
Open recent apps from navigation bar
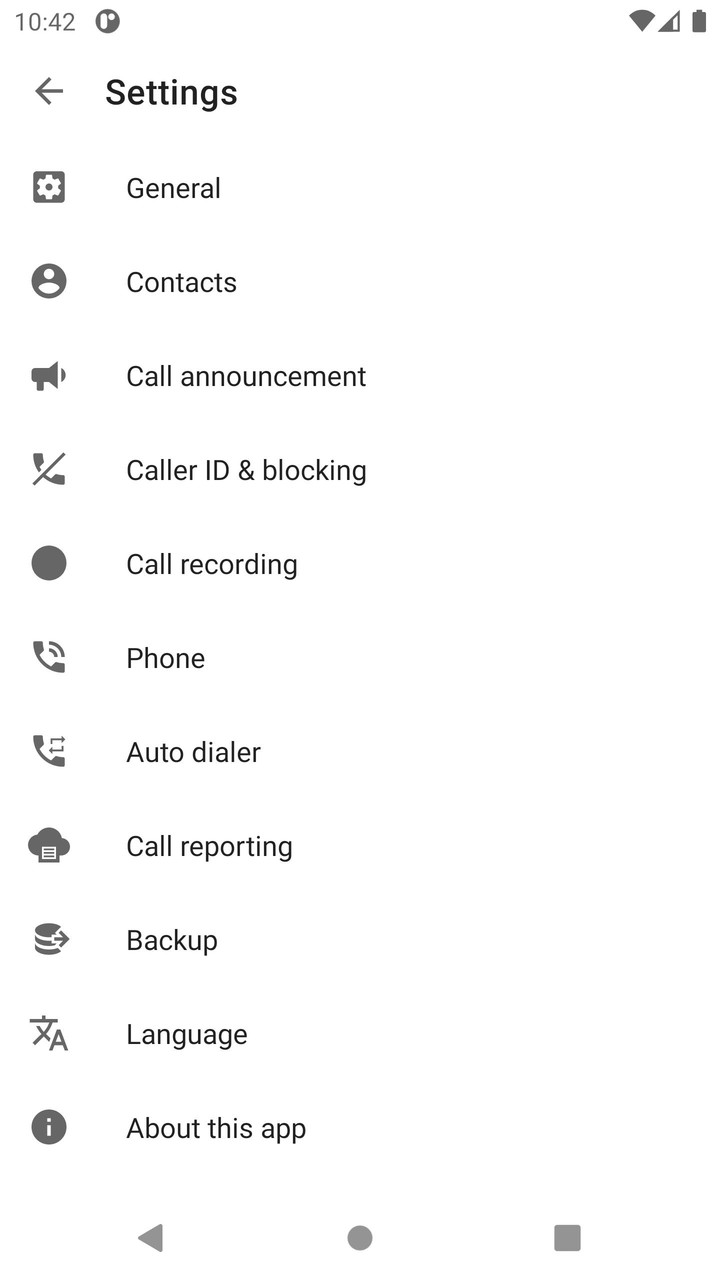pos(567,1238)
